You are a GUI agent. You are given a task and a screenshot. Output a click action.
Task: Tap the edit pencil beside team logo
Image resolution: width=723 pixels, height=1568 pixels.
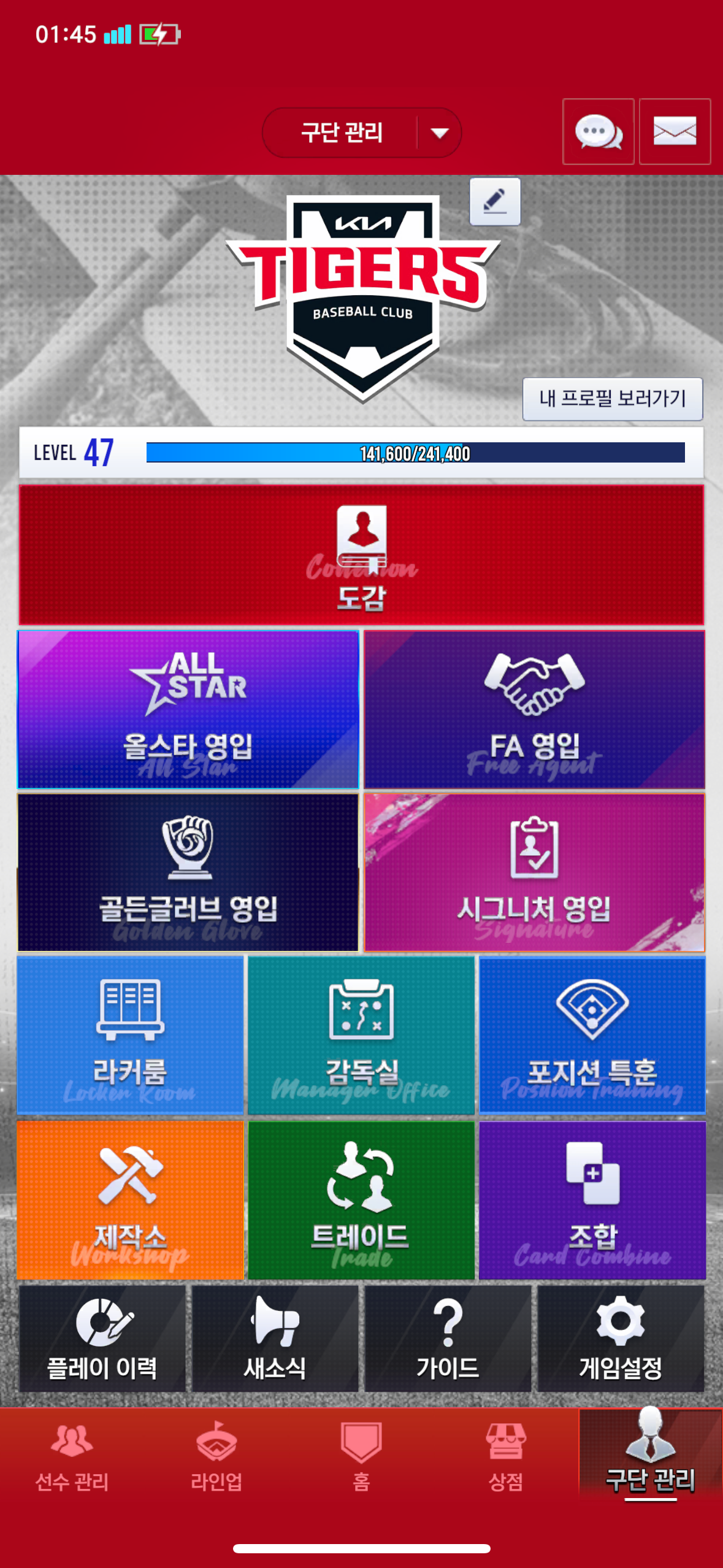(x=495, y=201)
